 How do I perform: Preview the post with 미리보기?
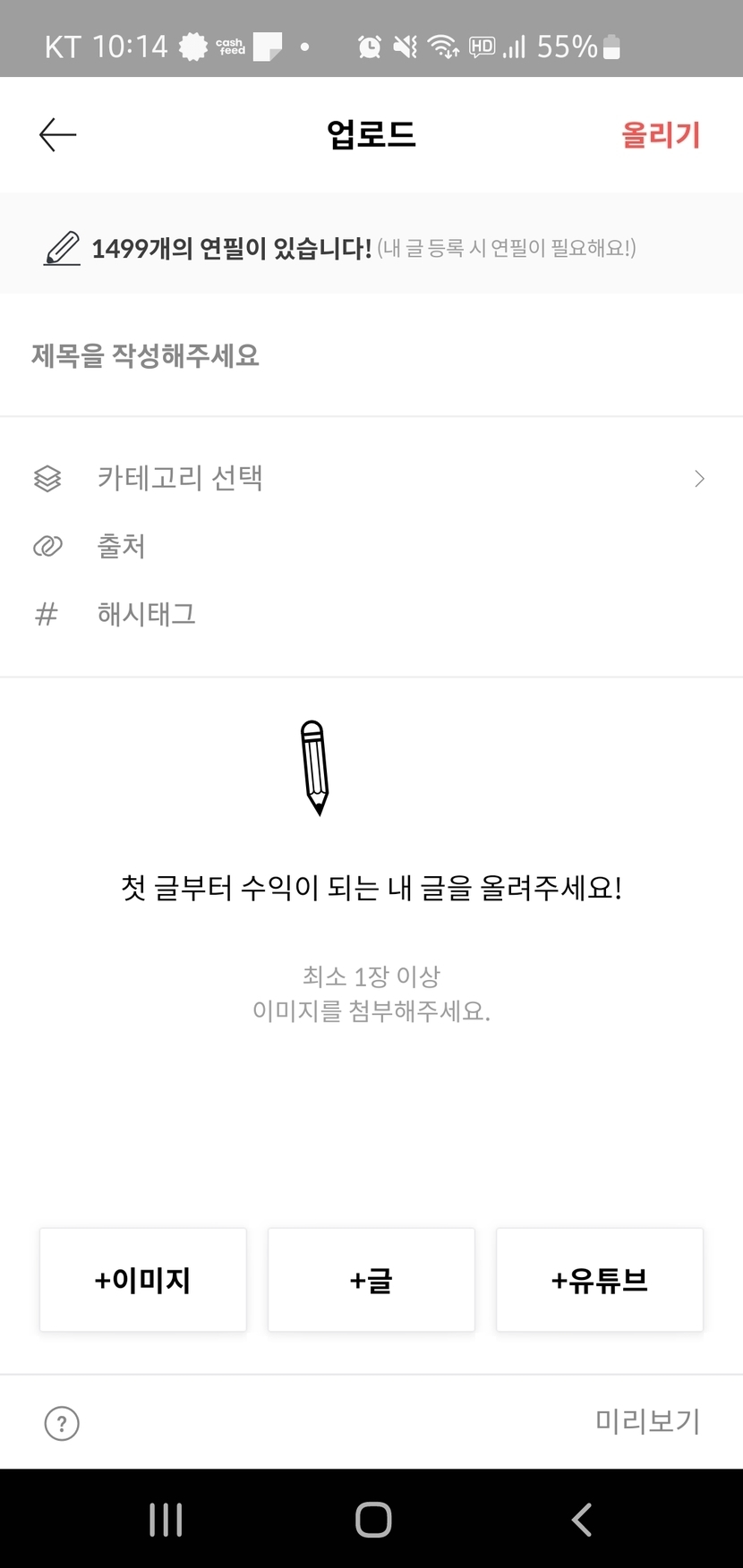(647, 1421)
